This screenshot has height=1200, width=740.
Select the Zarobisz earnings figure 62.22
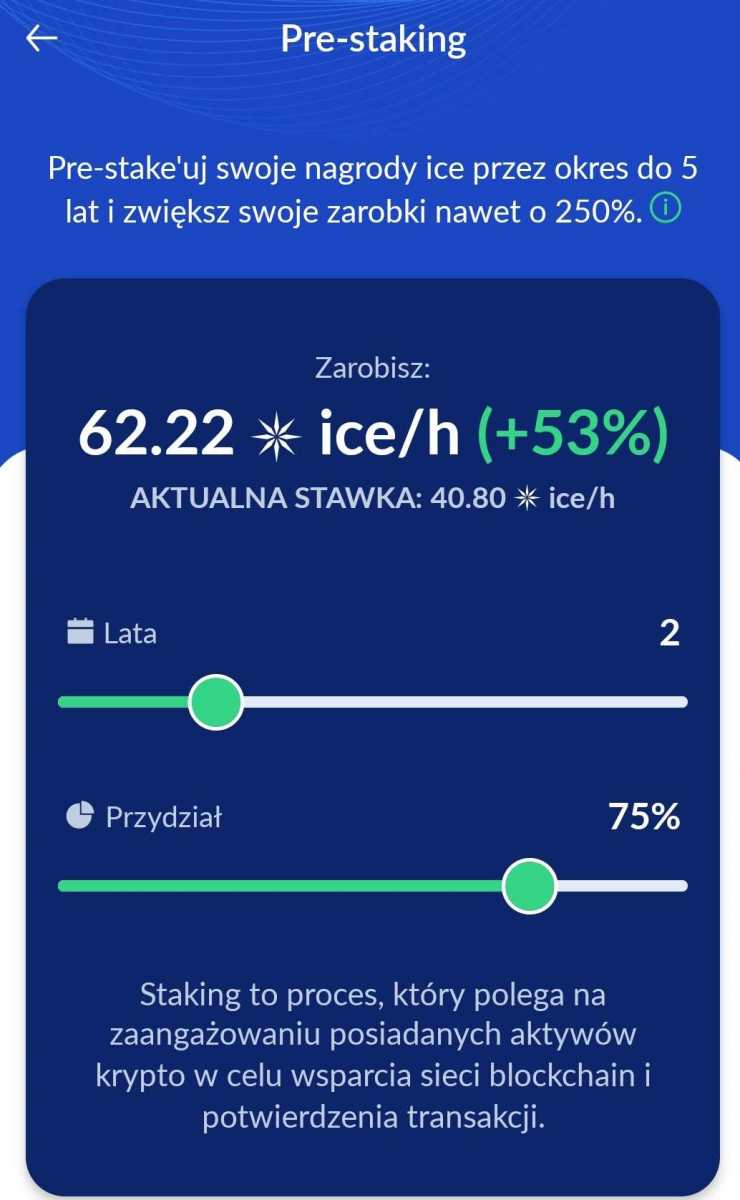pos(158,434)
